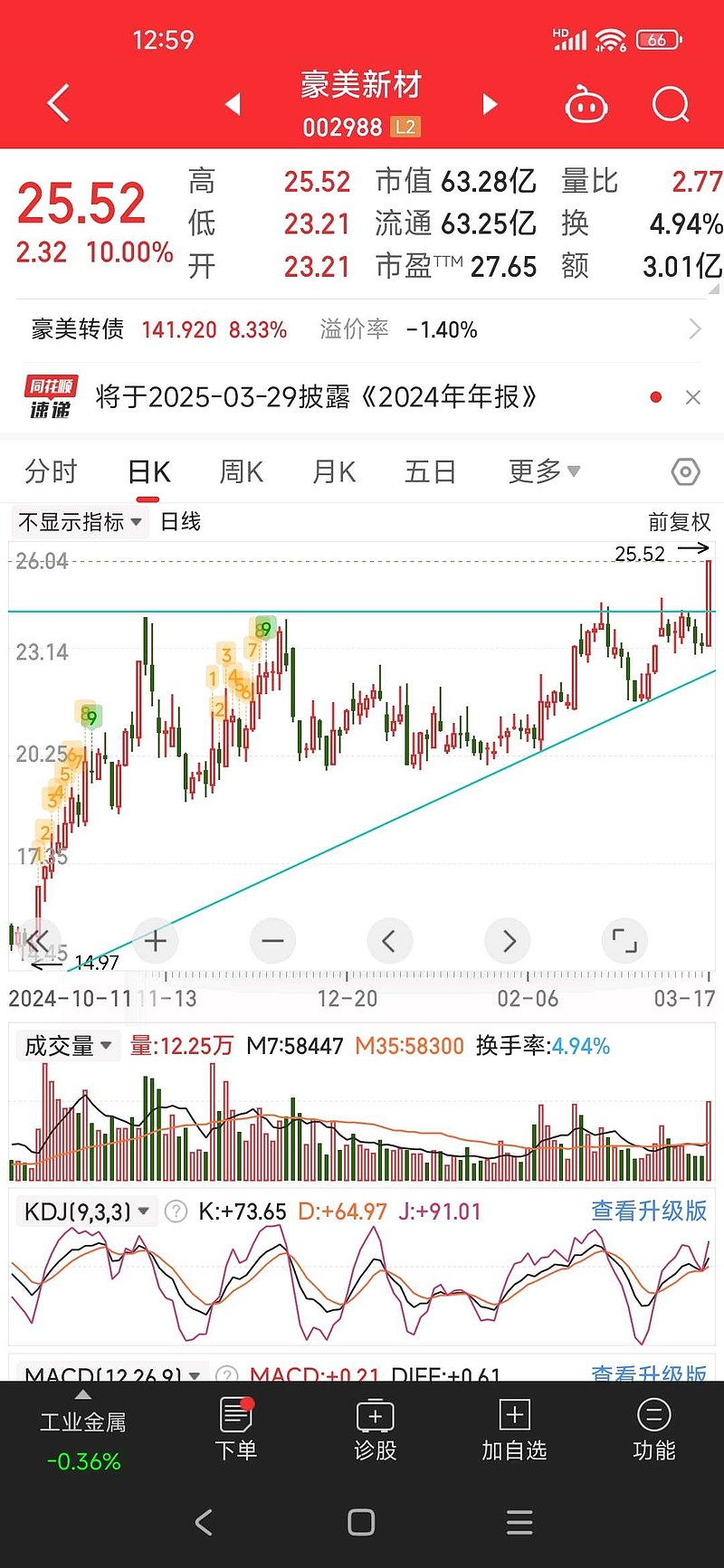Dismiss the 2024年年报 news banner
The image size is (724, 1568).
(693, 397)
